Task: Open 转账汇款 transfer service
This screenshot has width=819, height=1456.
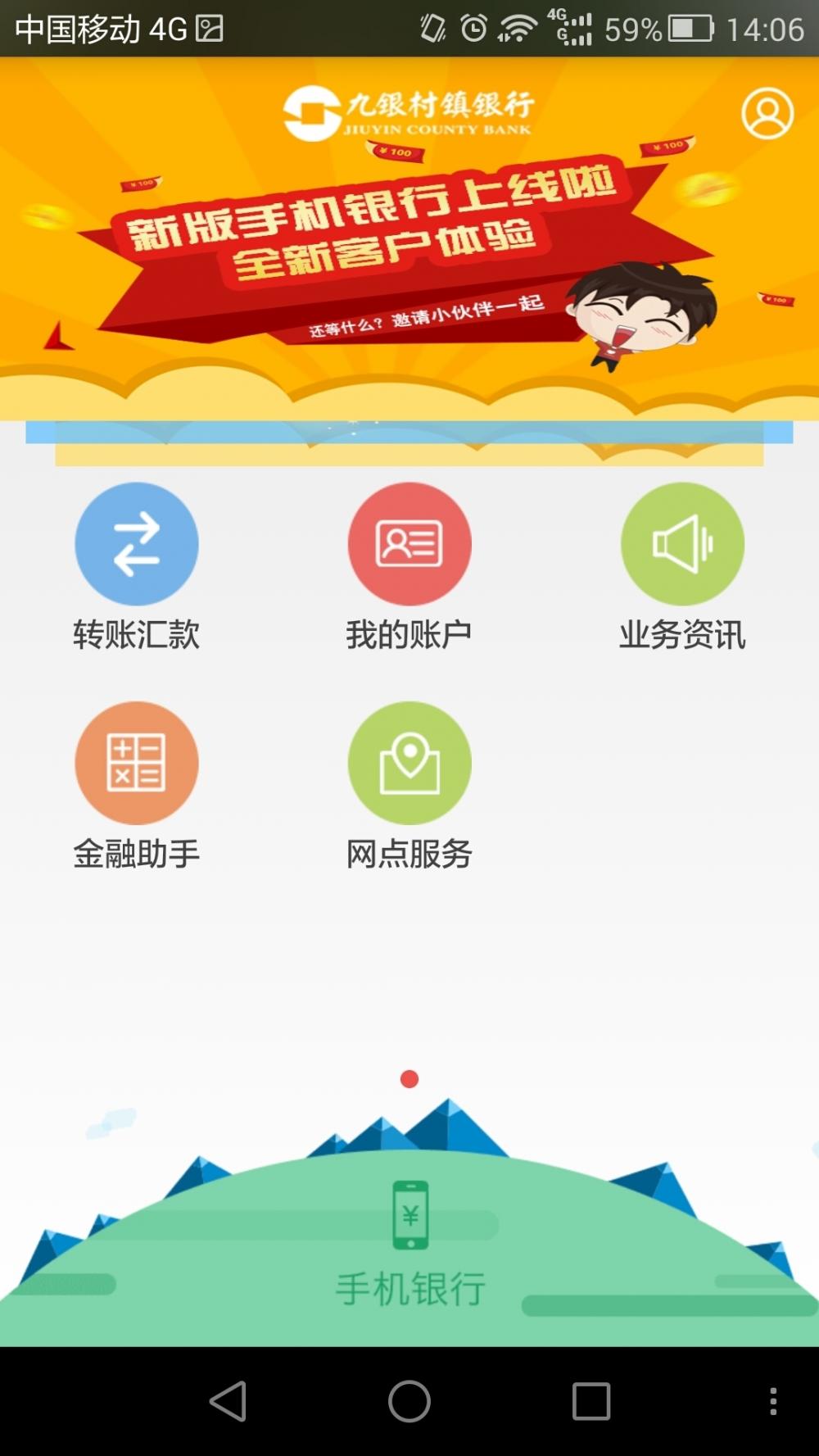Action: pos(137,567)
